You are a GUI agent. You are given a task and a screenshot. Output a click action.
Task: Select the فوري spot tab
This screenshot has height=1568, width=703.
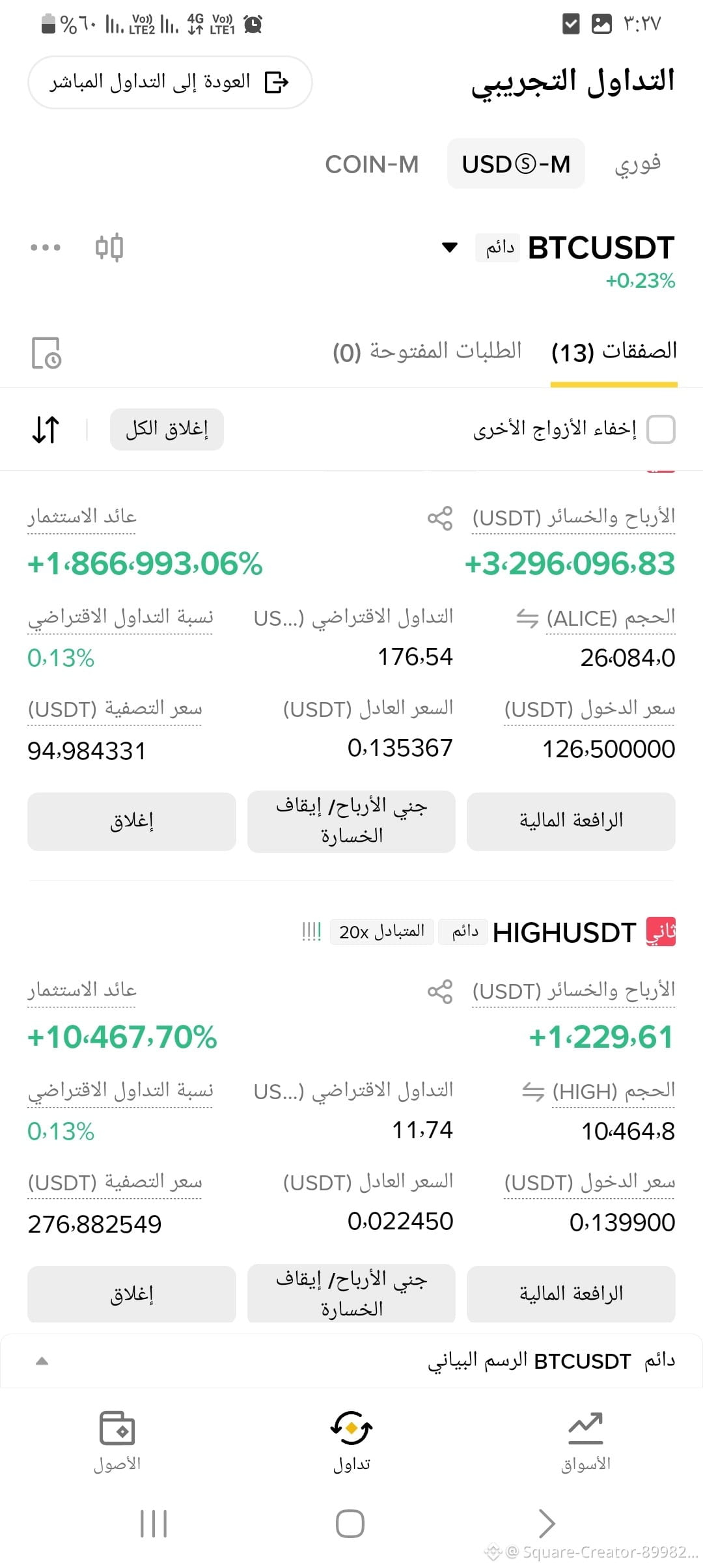pos(637,163)
